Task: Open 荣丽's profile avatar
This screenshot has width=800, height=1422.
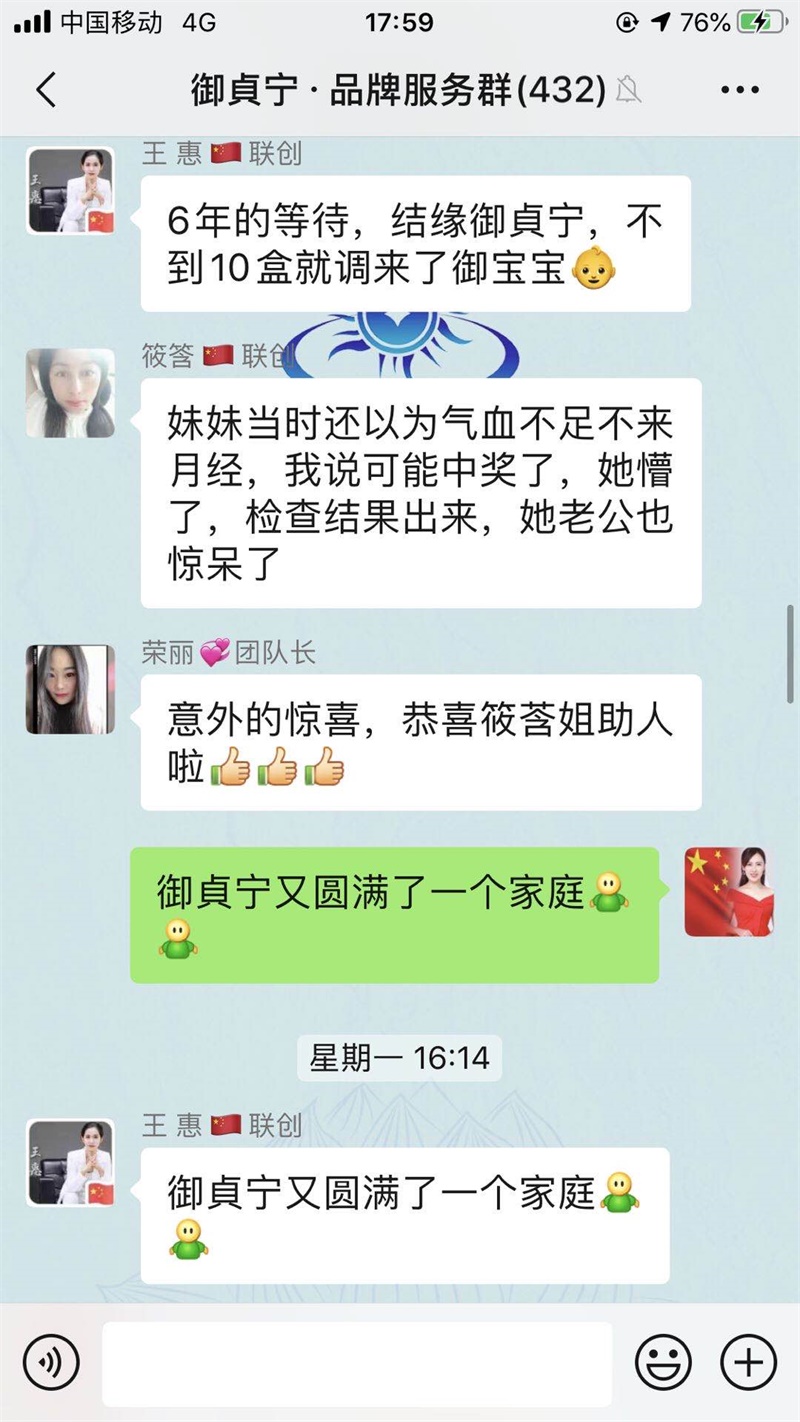Action: [x=70, y=689]
